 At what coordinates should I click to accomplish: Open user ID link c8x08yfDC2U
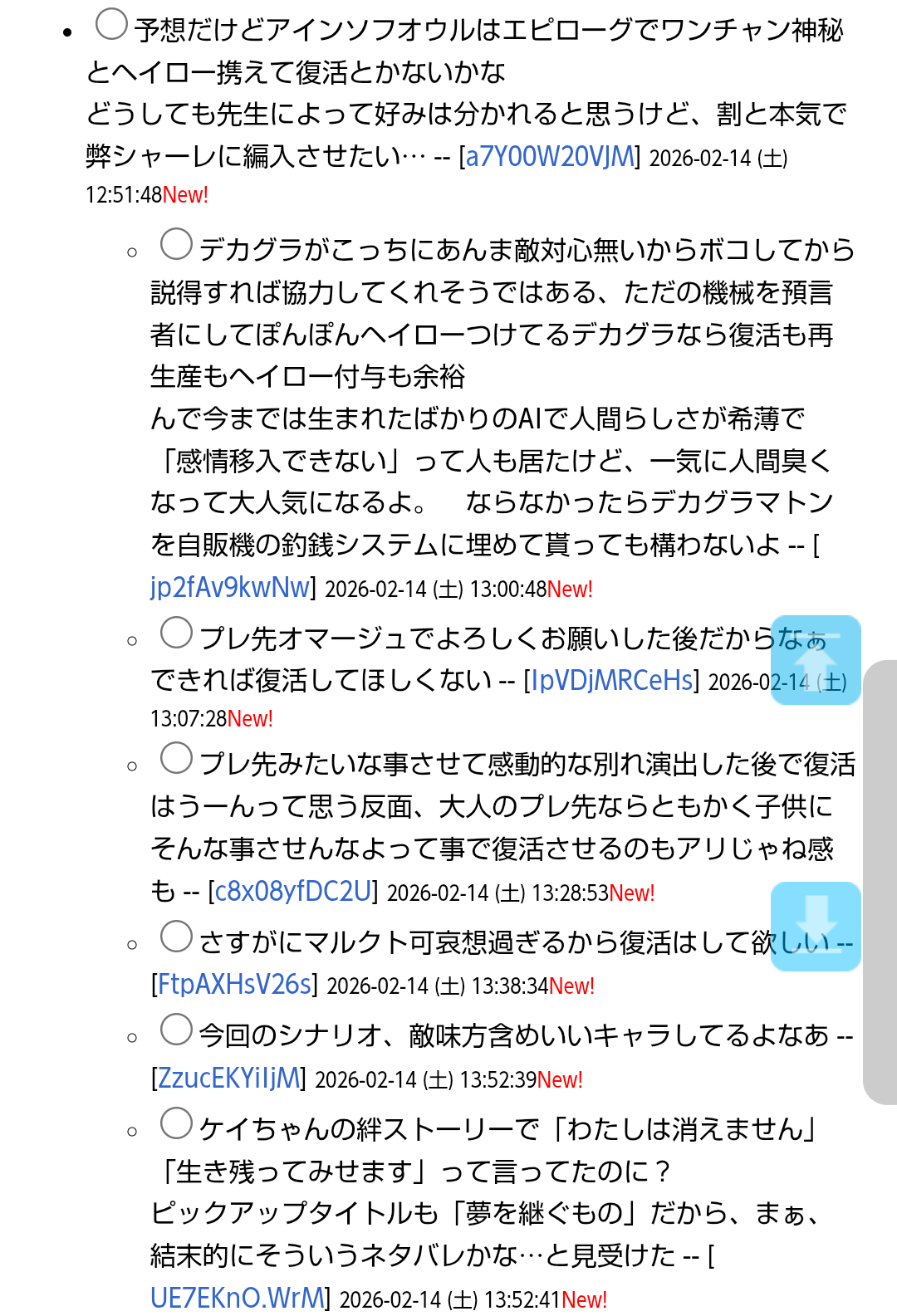[x=293, y=891]
